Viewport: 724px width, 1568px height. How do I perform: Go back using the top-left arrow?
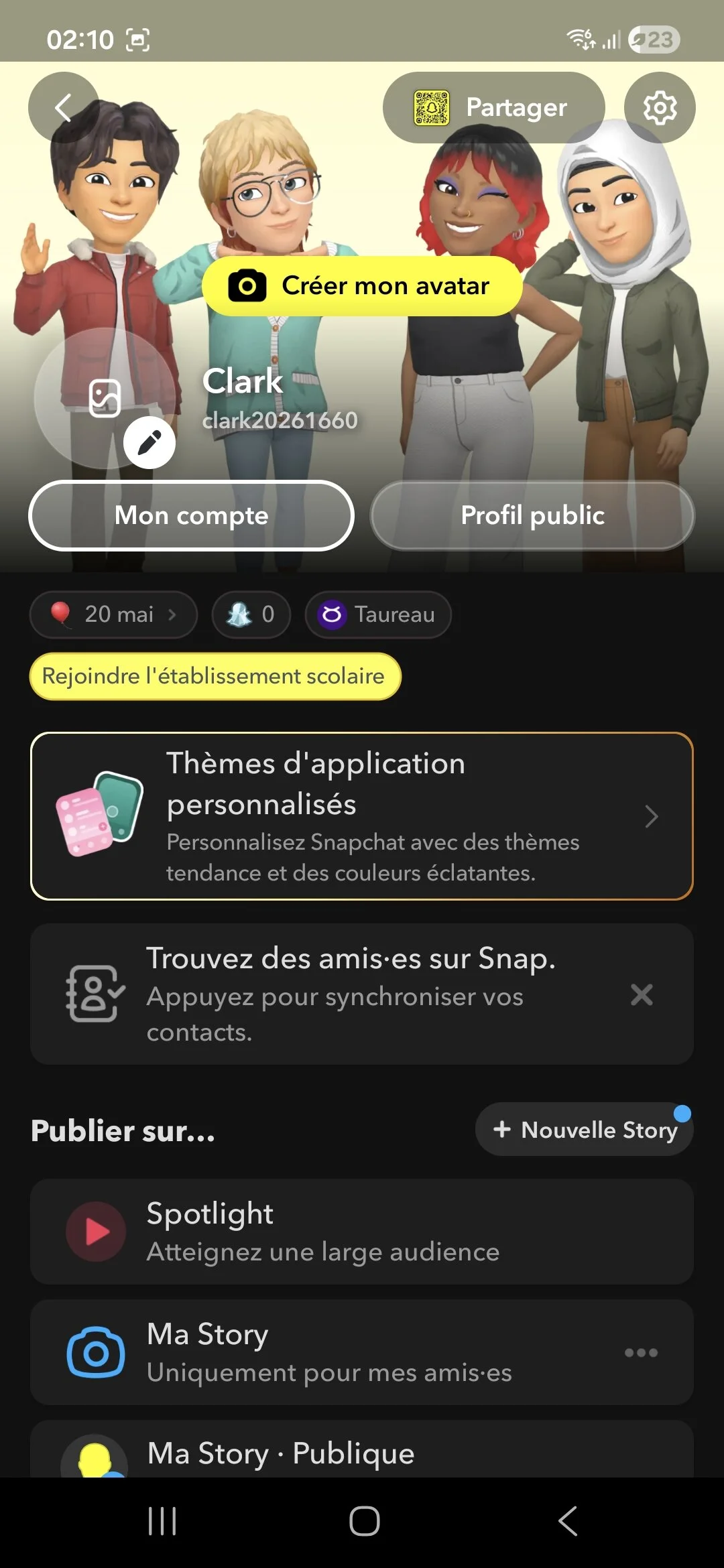pos(64,107)
